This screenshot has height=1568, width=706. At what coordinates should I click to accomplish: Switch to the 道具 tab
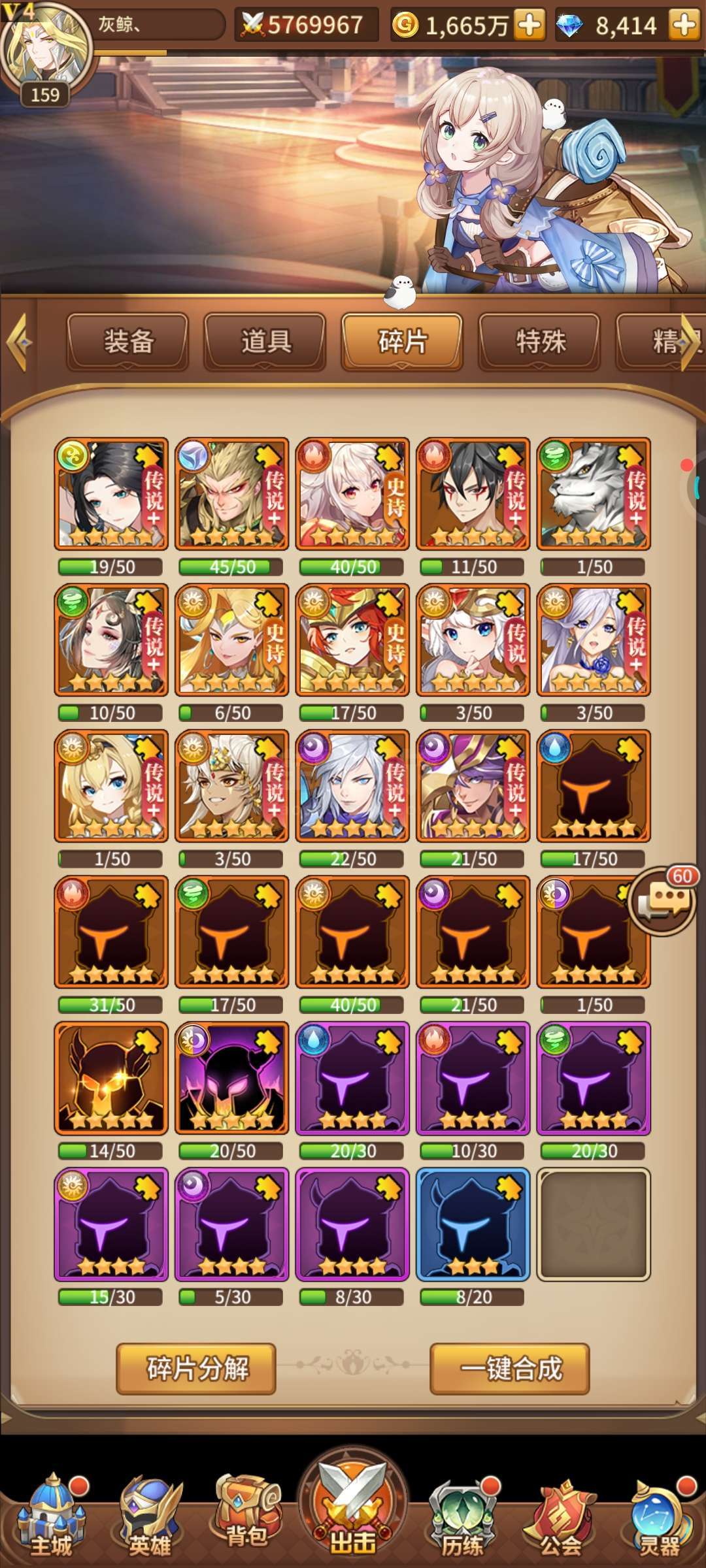(x=265, y=341)
